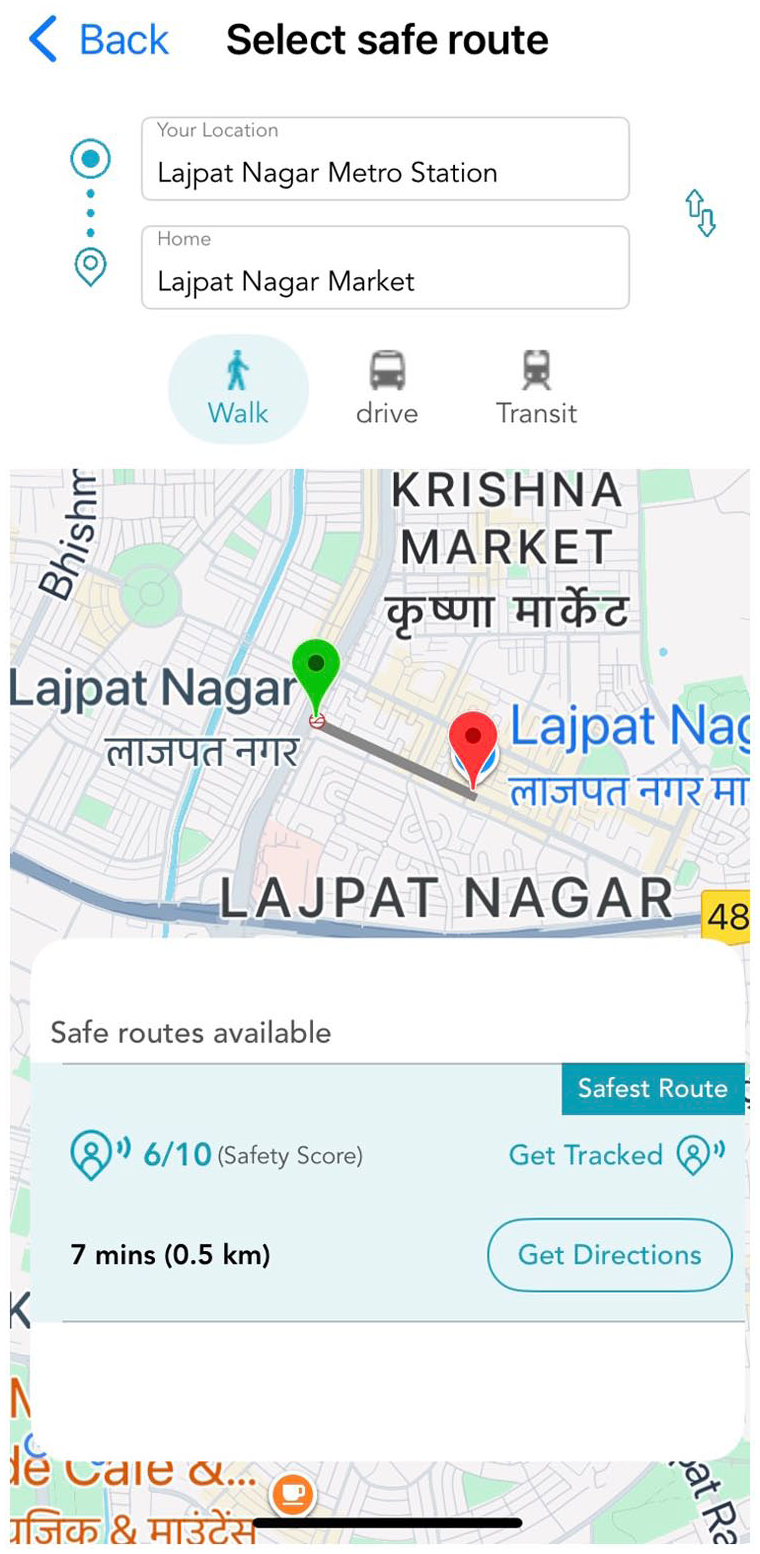Tap Get Tracked on safest route
This screenshot has width=760, height=1554.
coord(617,1155)
